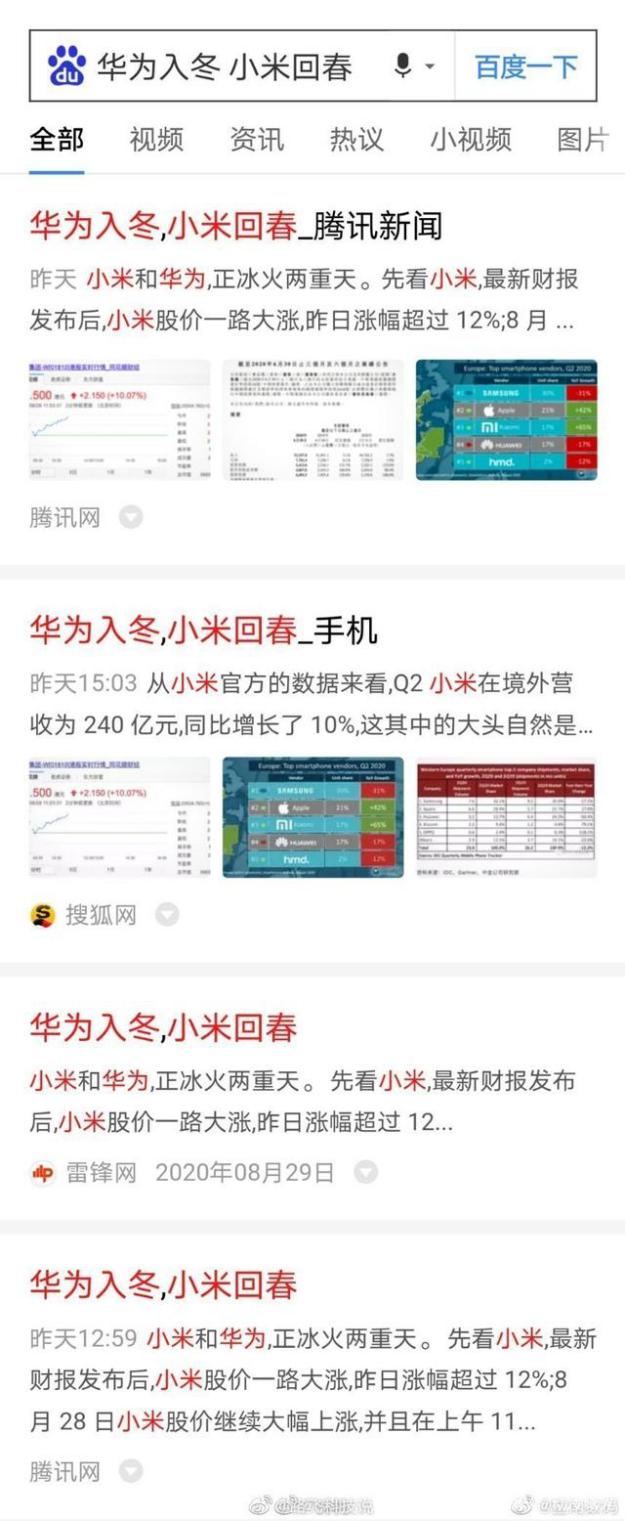Open the 雷锋网 result dated 2020年08月29日
This screenshot has height=1521, width=625.
click(x=163, y=1027)
